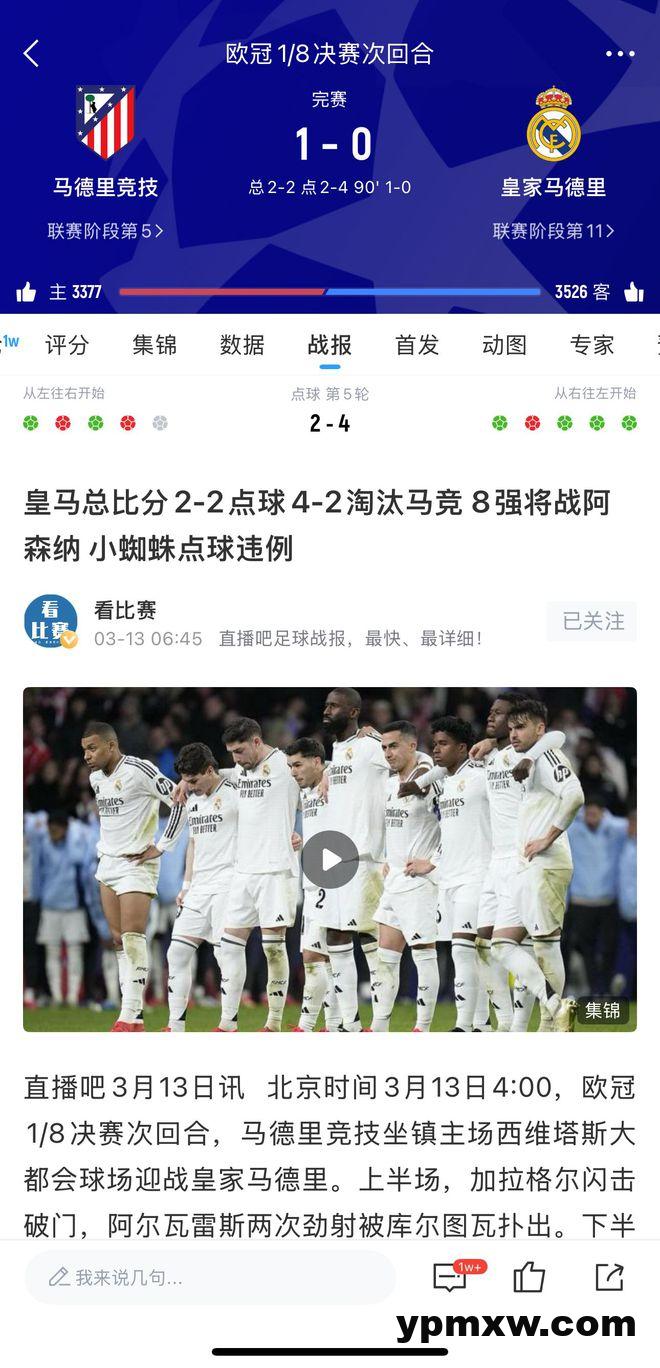Open the three-dot overflow menu

619,54
